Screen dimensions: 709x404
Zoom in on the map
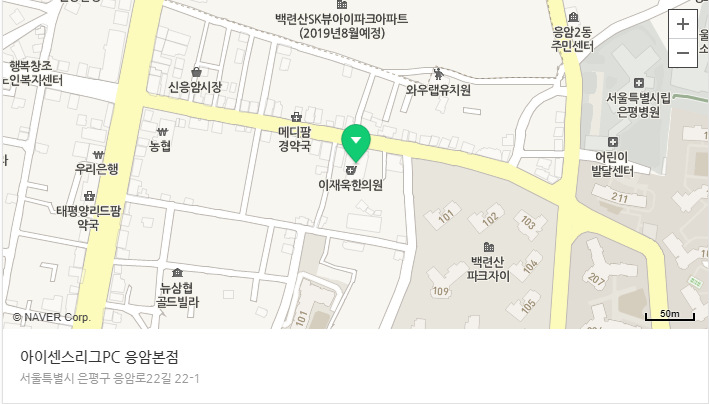click(683, 24)
